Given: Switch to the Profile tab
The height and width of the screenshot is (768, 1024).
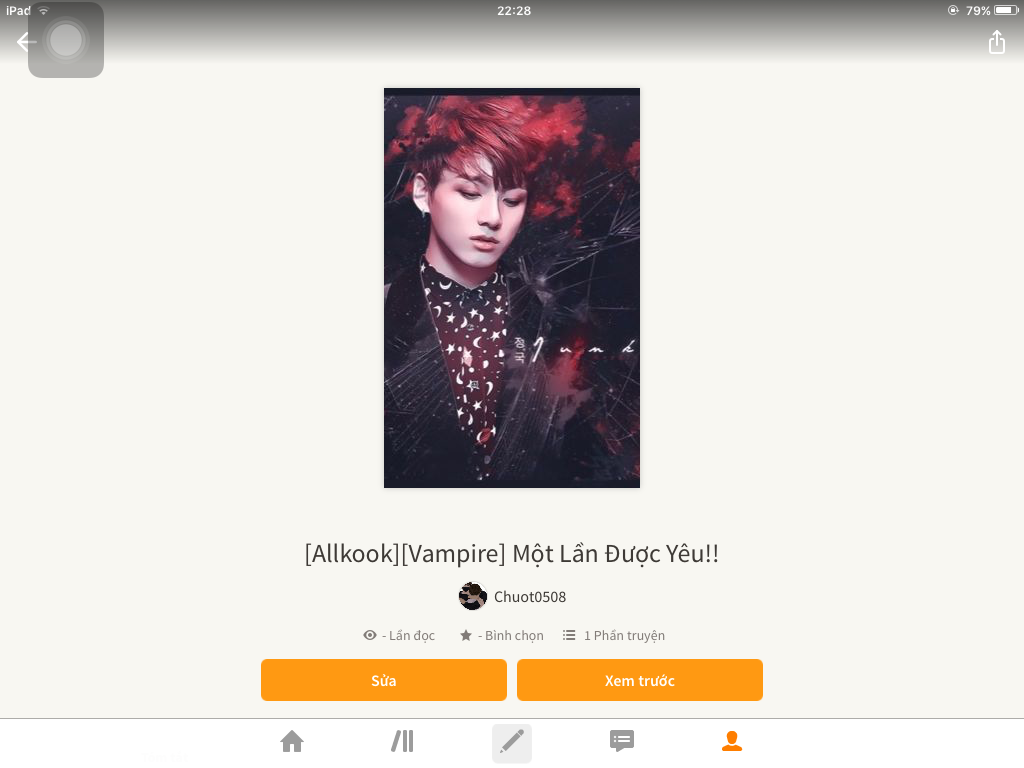Looking at the screenshot, I should pos(732,741).
